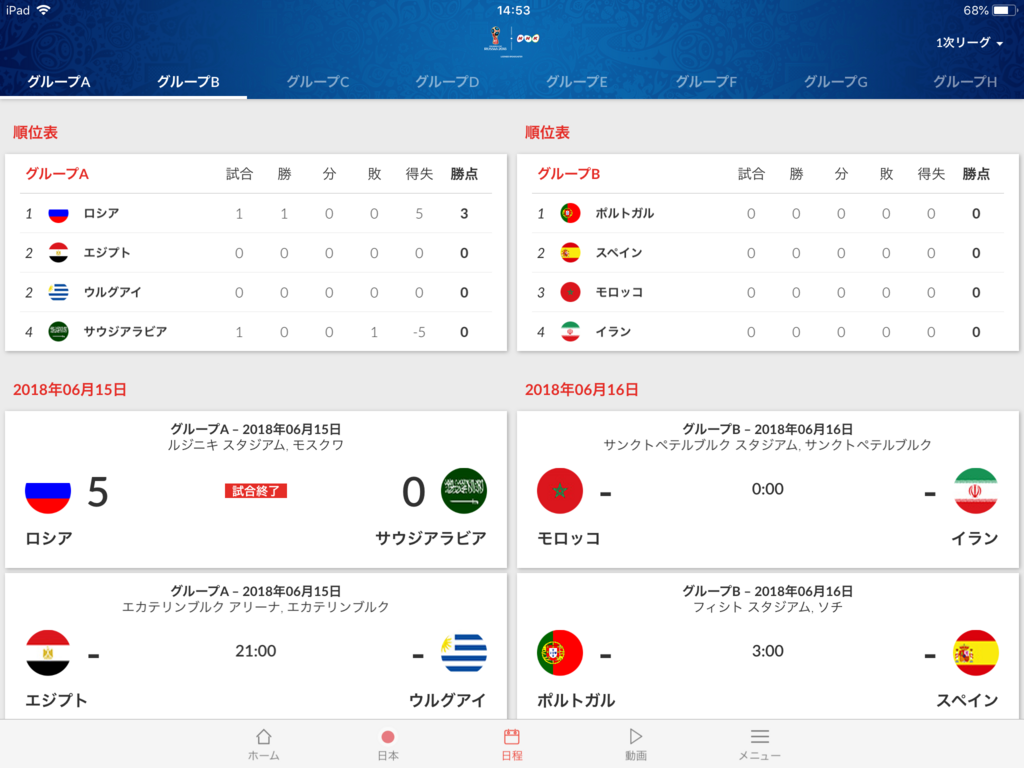This screenshot has height=768, width=1024.
Task: Select the グループB tab
Action: coord(188,81)
